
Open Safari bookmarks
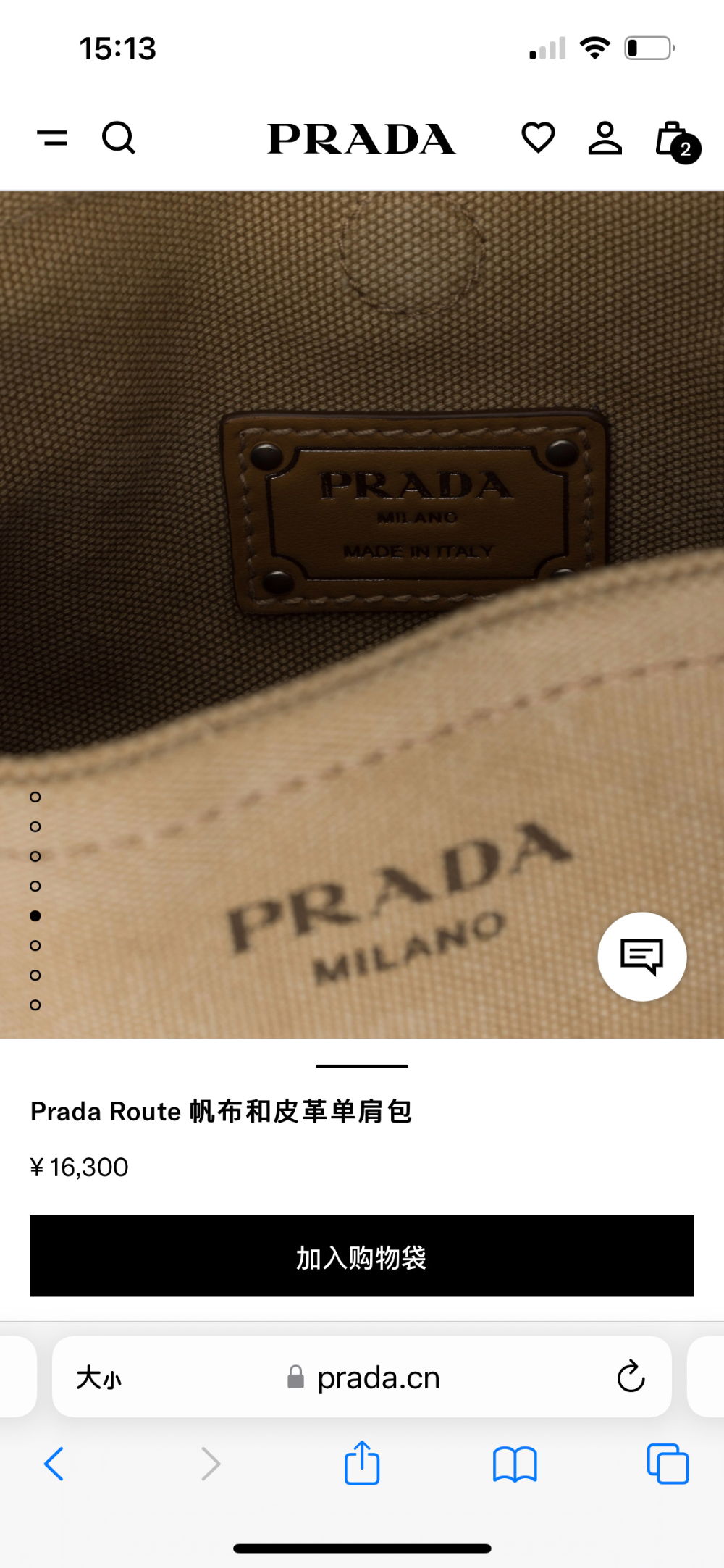[x=515, y=1464]
